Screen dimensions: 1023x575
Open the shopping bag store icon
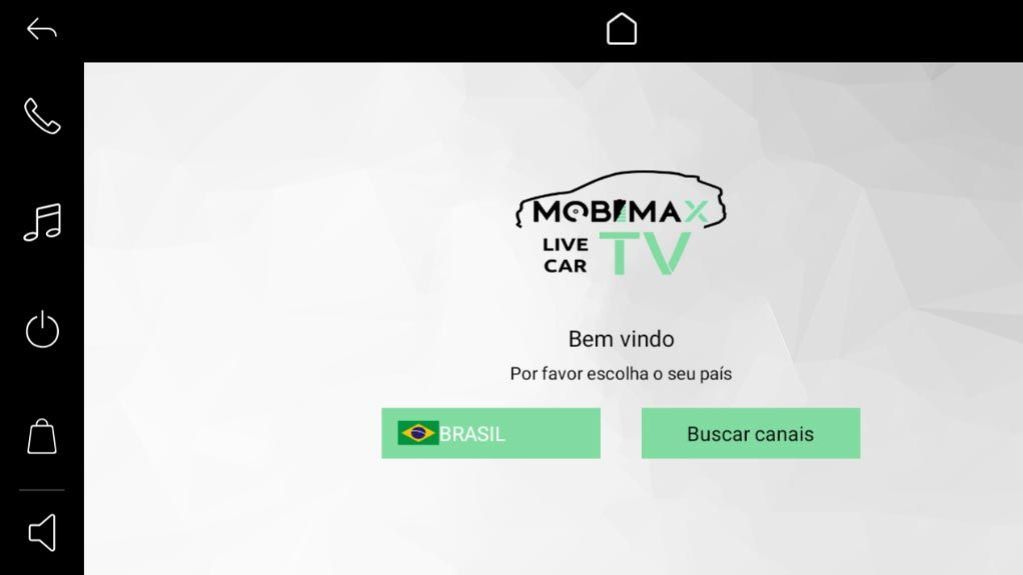(x=42, y=436)
